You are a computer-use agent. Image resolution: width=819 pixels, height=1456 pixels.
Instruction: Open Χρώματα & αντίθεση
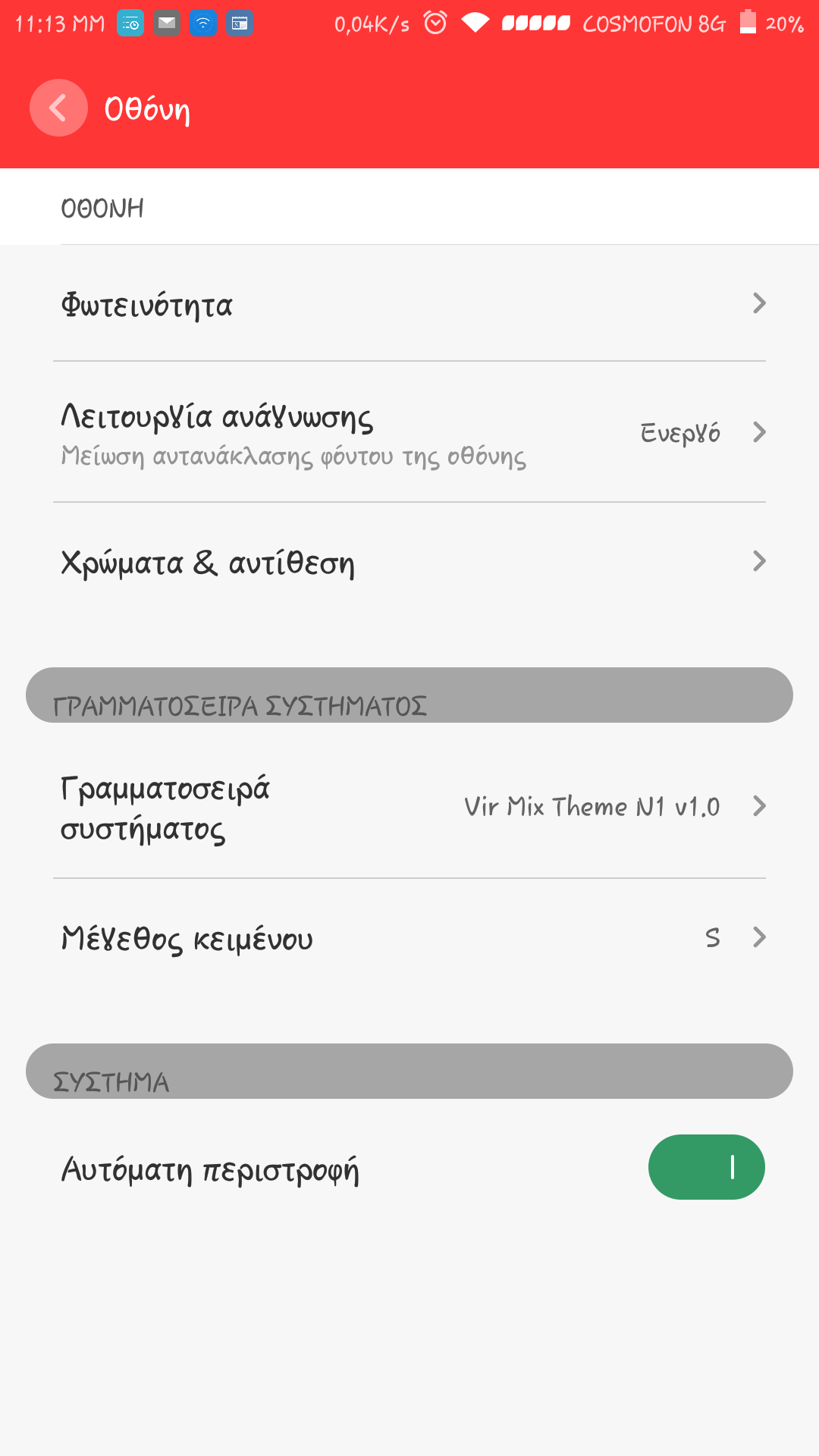409,562
